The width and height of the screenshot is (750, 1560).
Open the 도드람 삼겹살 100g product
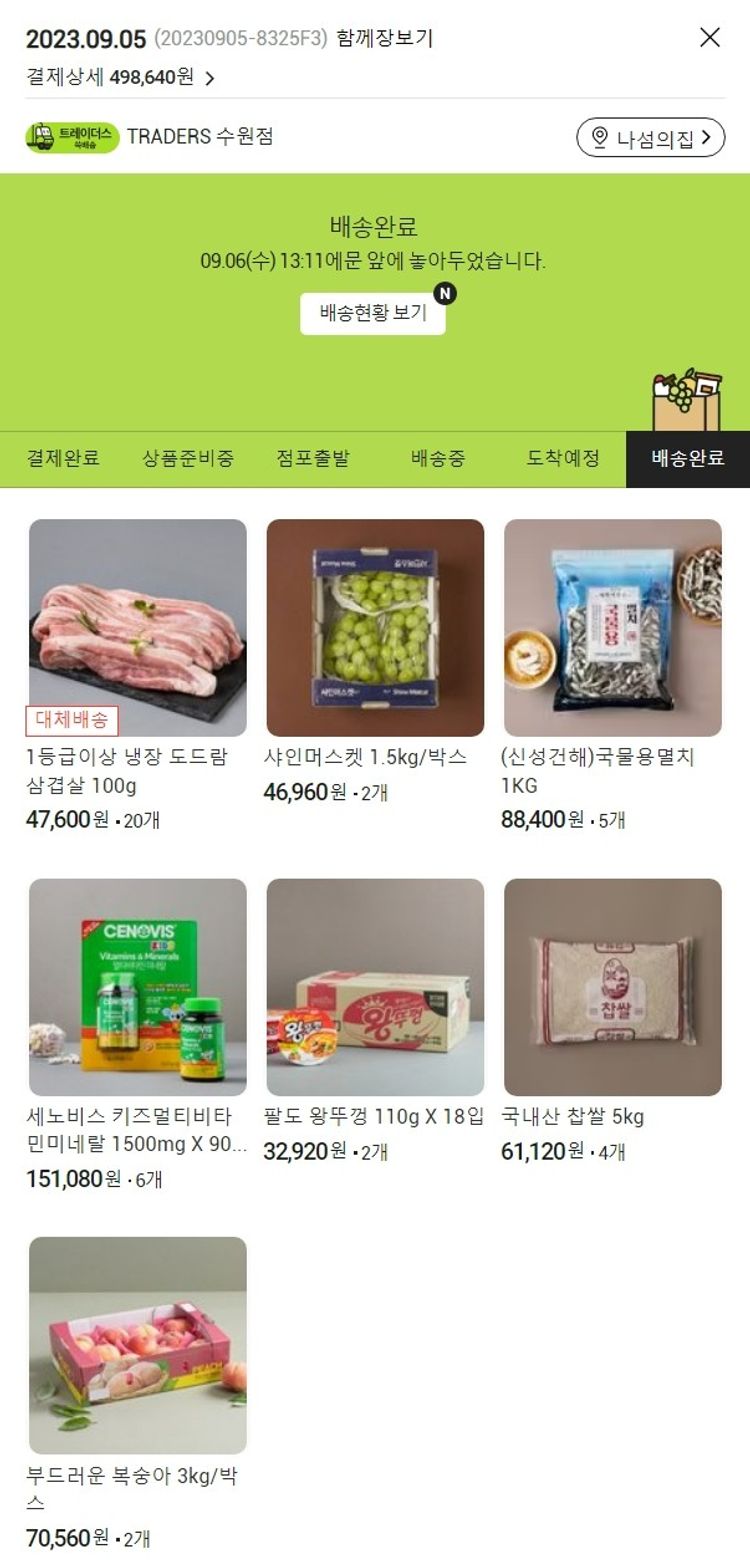(138, 628)
